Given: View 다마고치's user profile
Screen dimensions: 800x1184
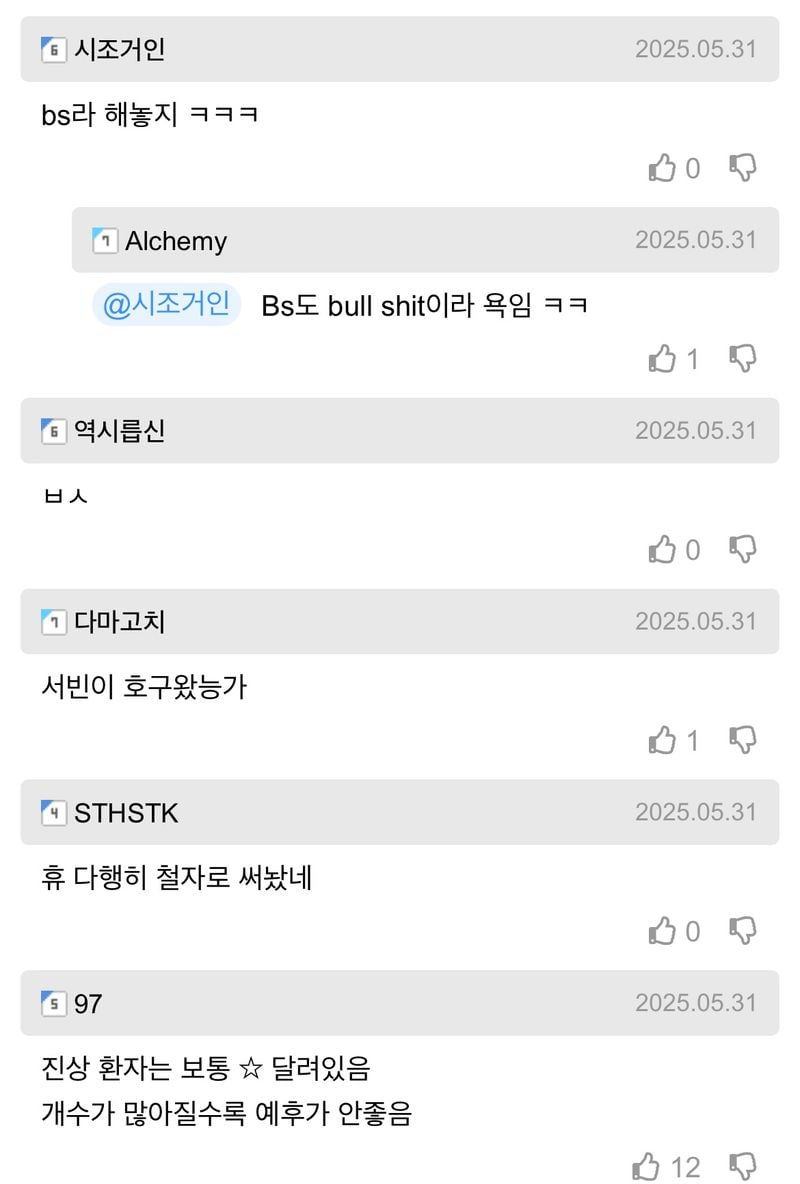Looking at the screenshot, I should 119,622.
